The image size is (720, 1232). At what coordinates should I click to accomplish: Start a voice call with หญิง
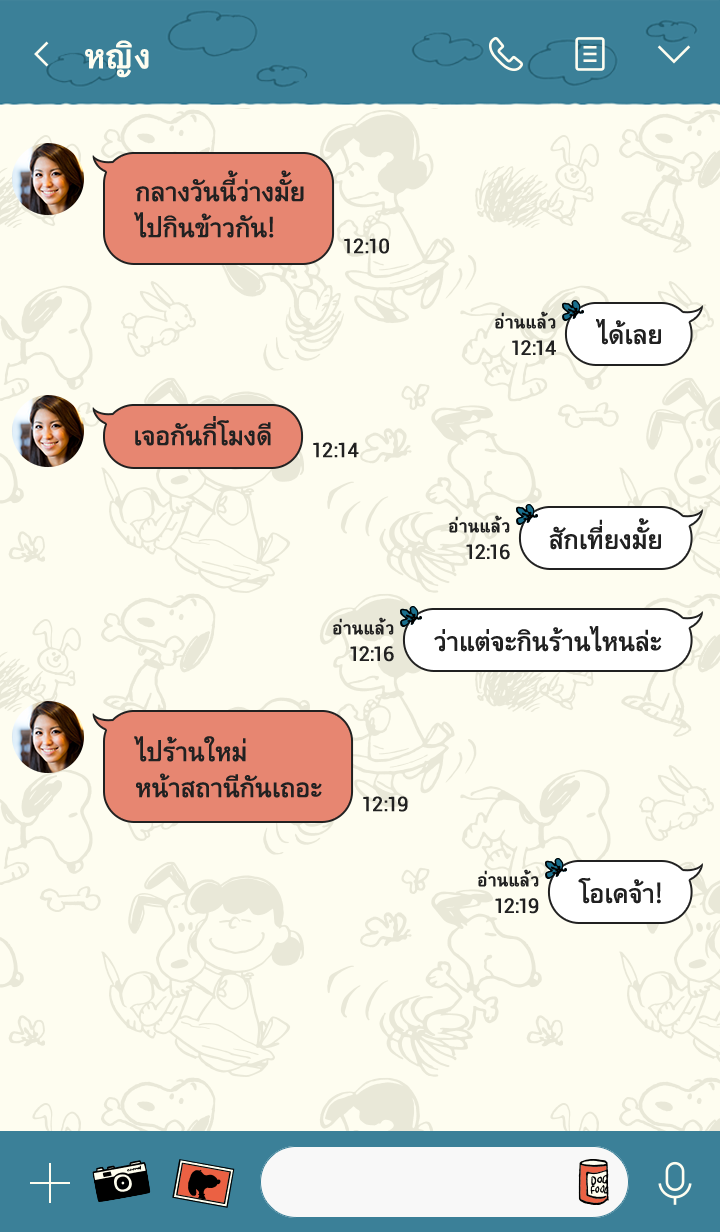(x=505, y=54)
